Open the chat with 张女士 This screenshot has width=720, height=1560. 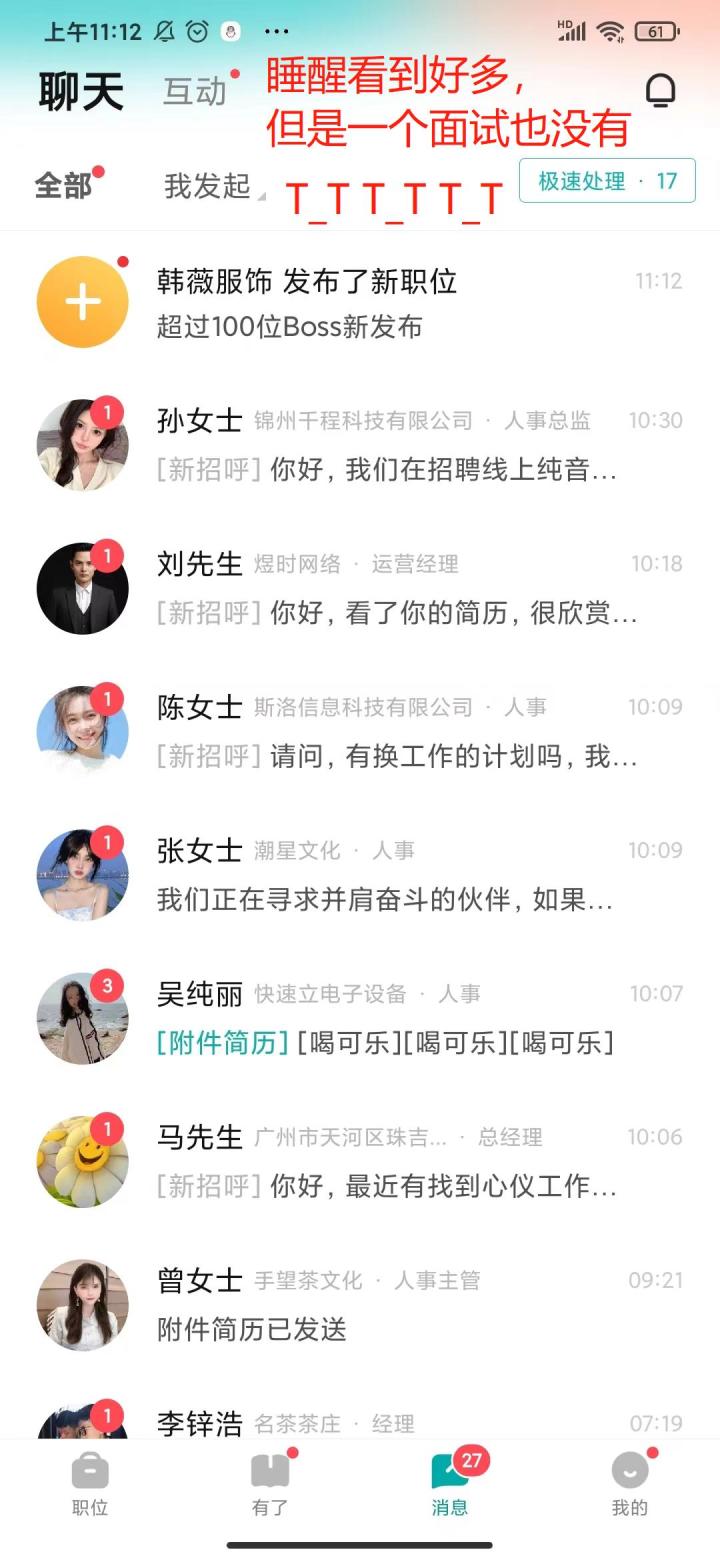[x=360, y=874]
